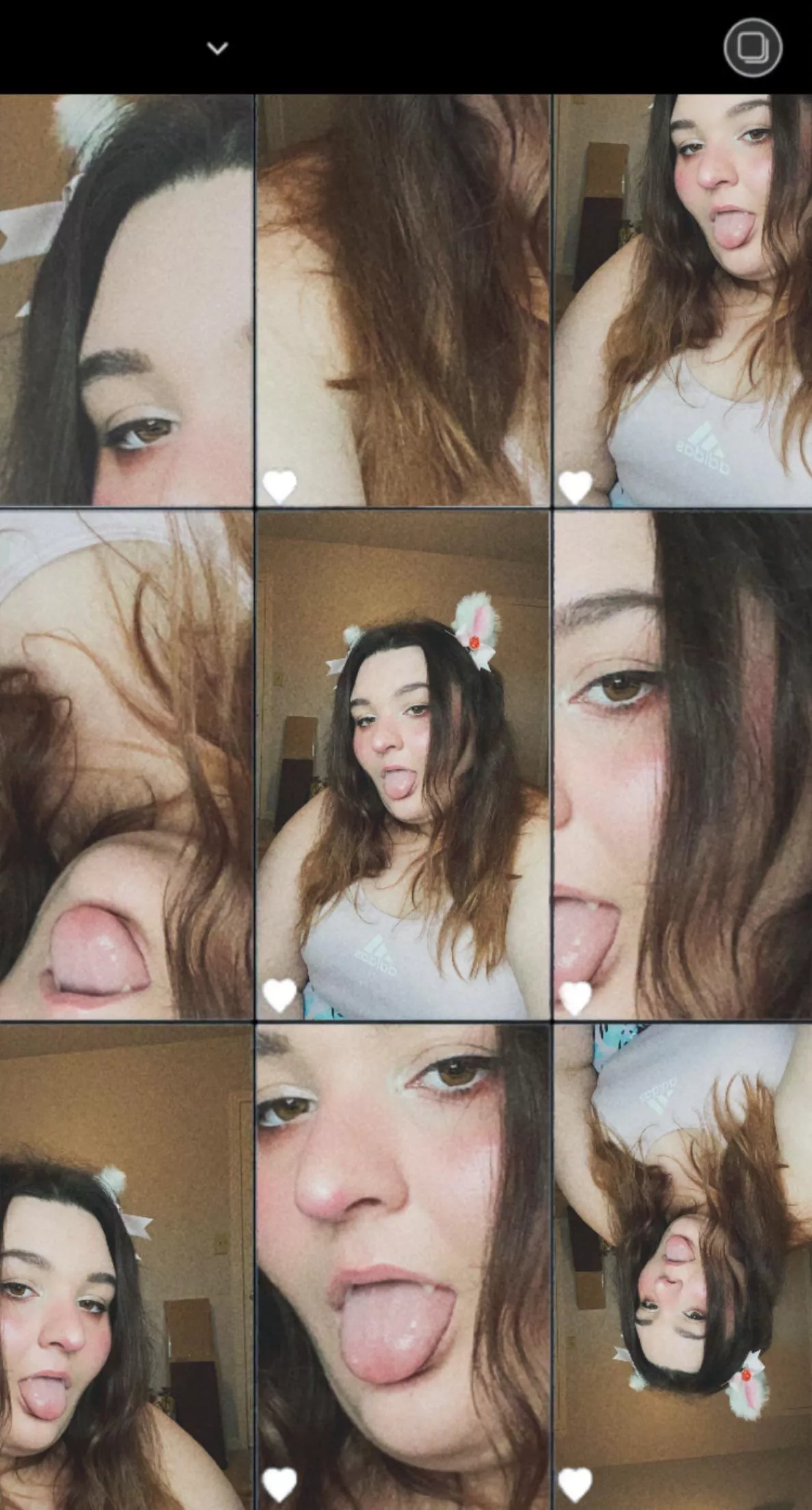Viewport: 812px width, 1510px height.
Task: Open the centered selfie with both cat ears
Action: coord(403,765)
